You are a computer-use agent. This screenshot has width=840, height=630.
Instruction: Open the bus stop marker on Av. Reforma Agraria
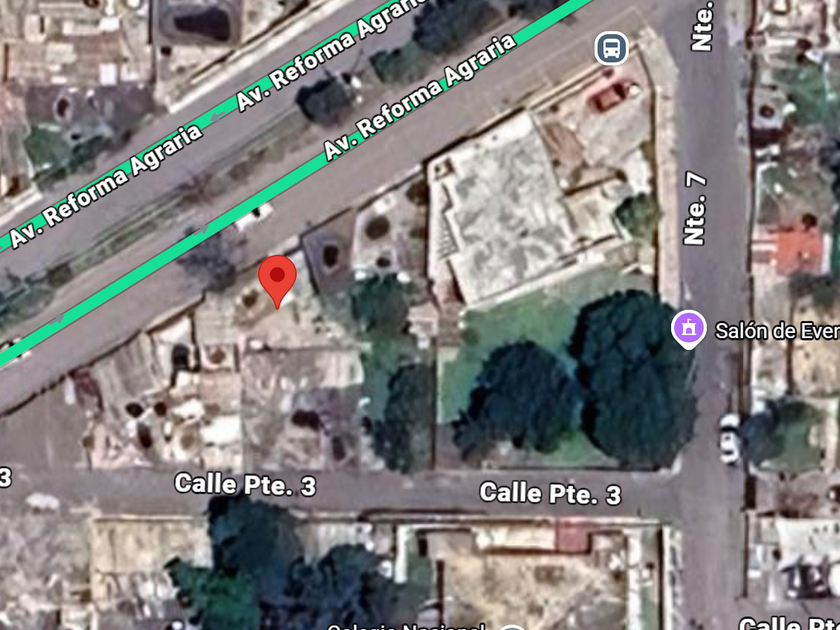611,49
